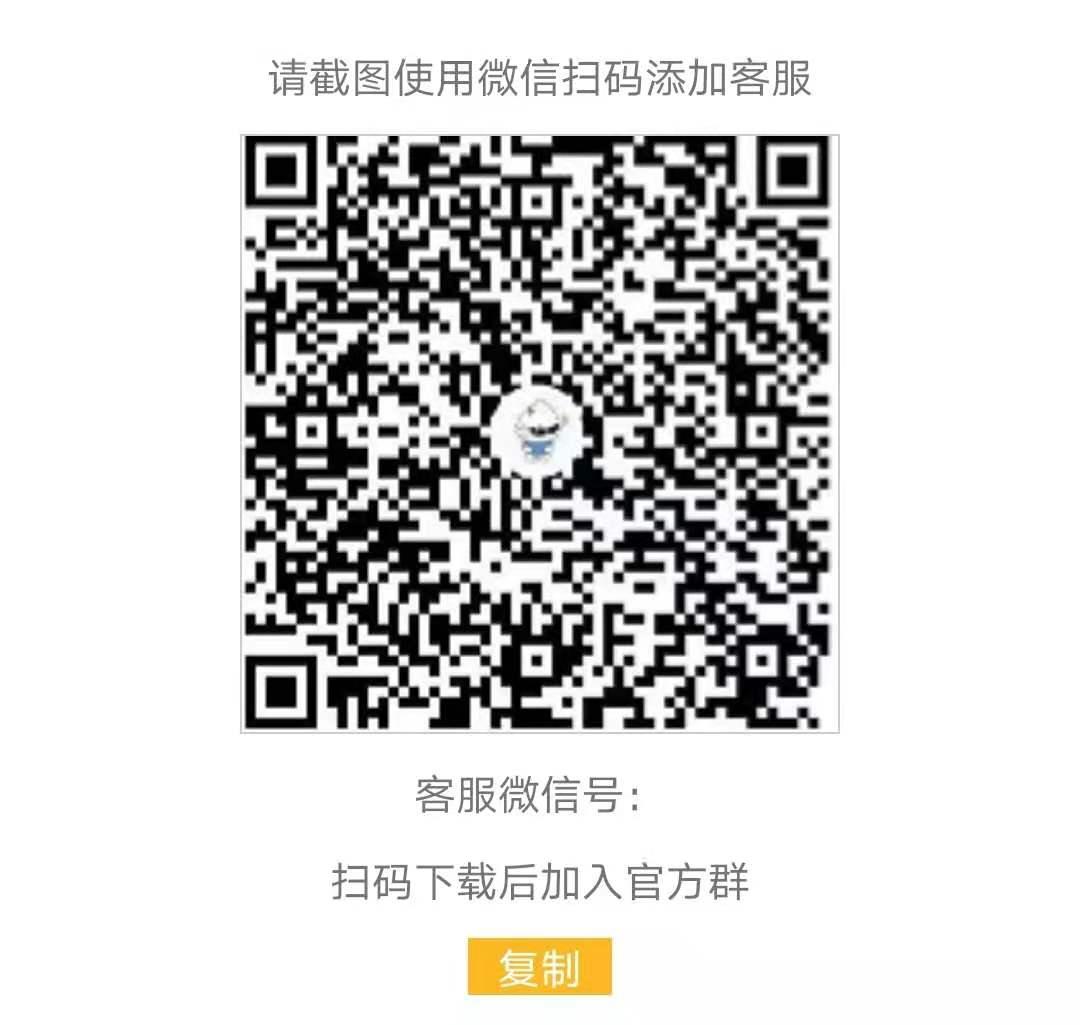
Task: Tap the yellow 复制 button
Action: click(539, 967)
